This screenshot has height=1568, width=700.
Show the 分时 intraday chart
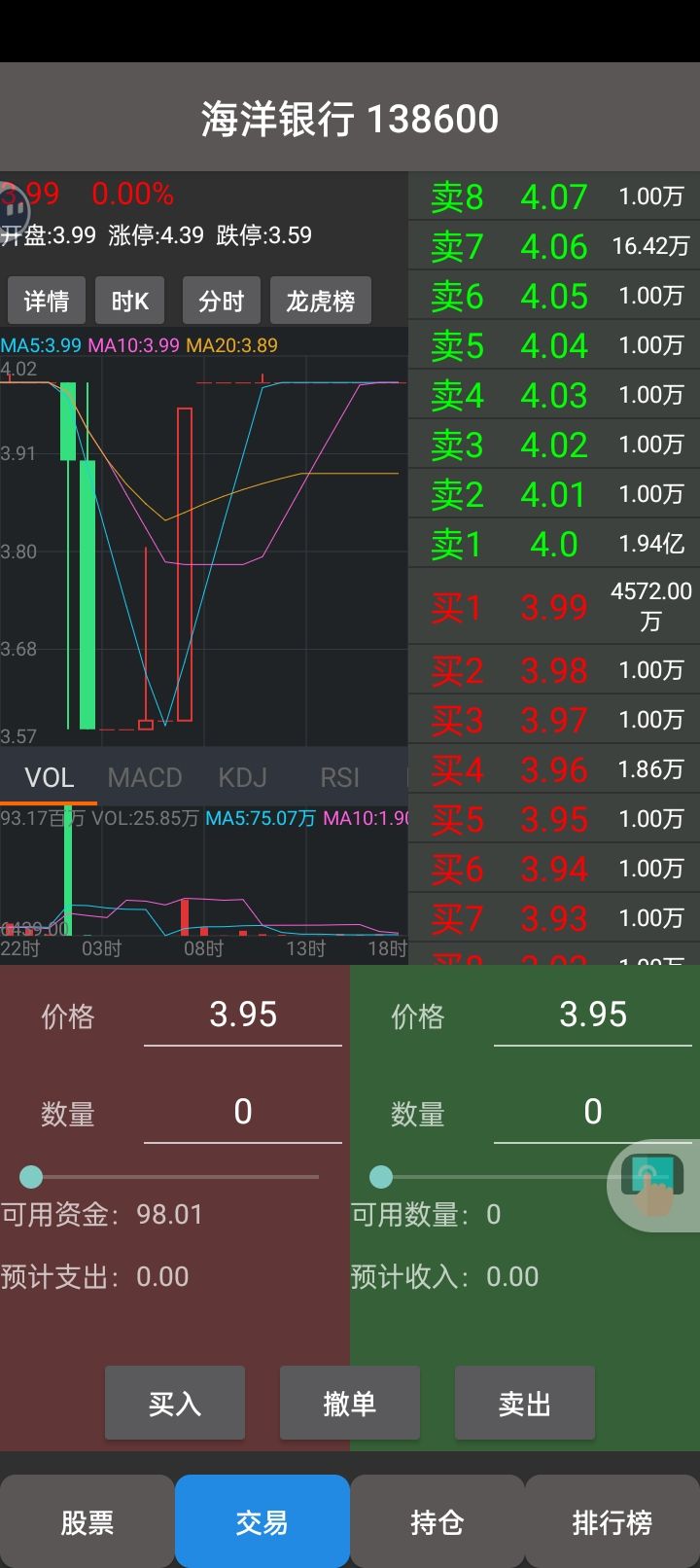(x=221, y=301)
